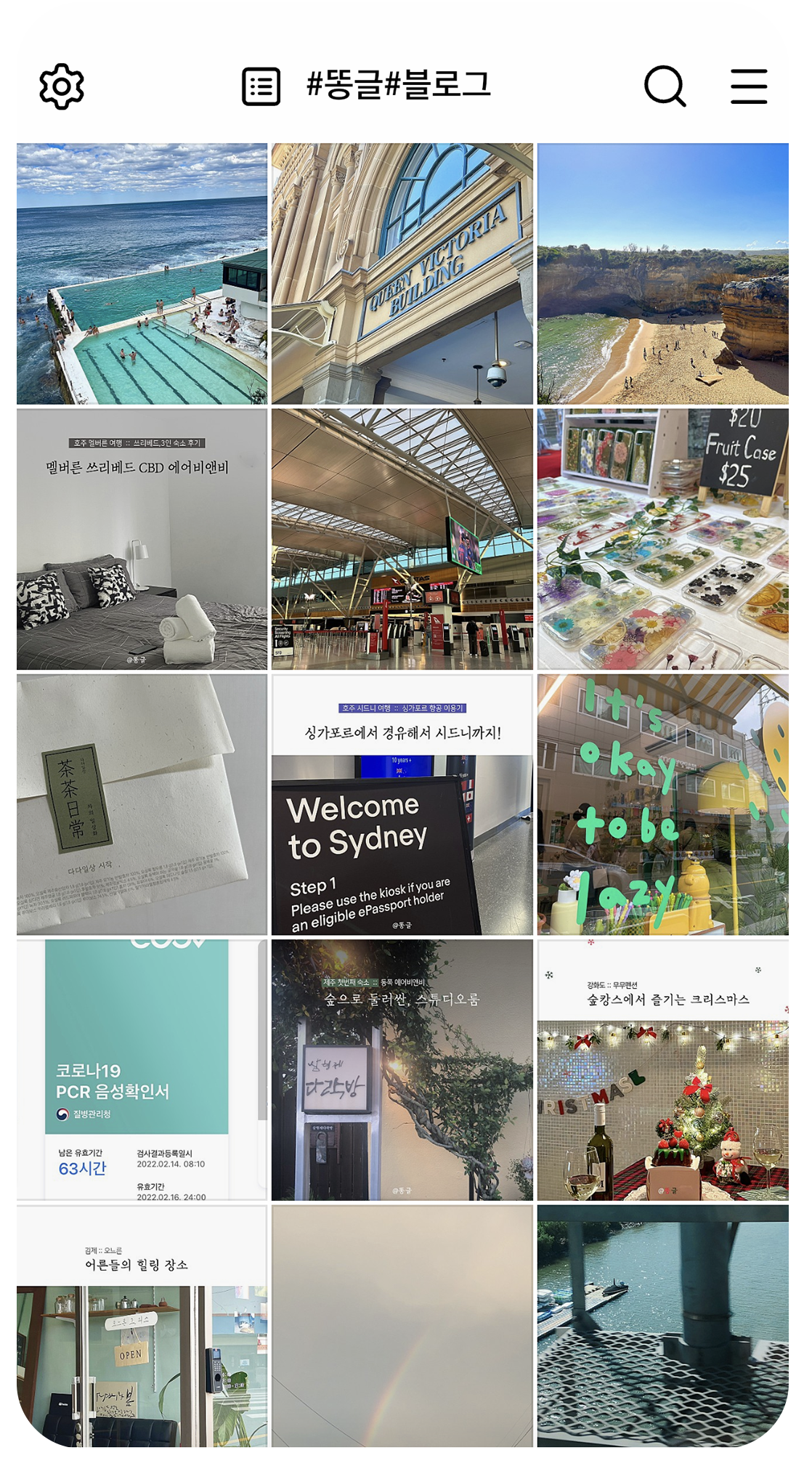Open the It's okay to be lazy post
This screenshot has width=812, height=1466.
[662, 803]
